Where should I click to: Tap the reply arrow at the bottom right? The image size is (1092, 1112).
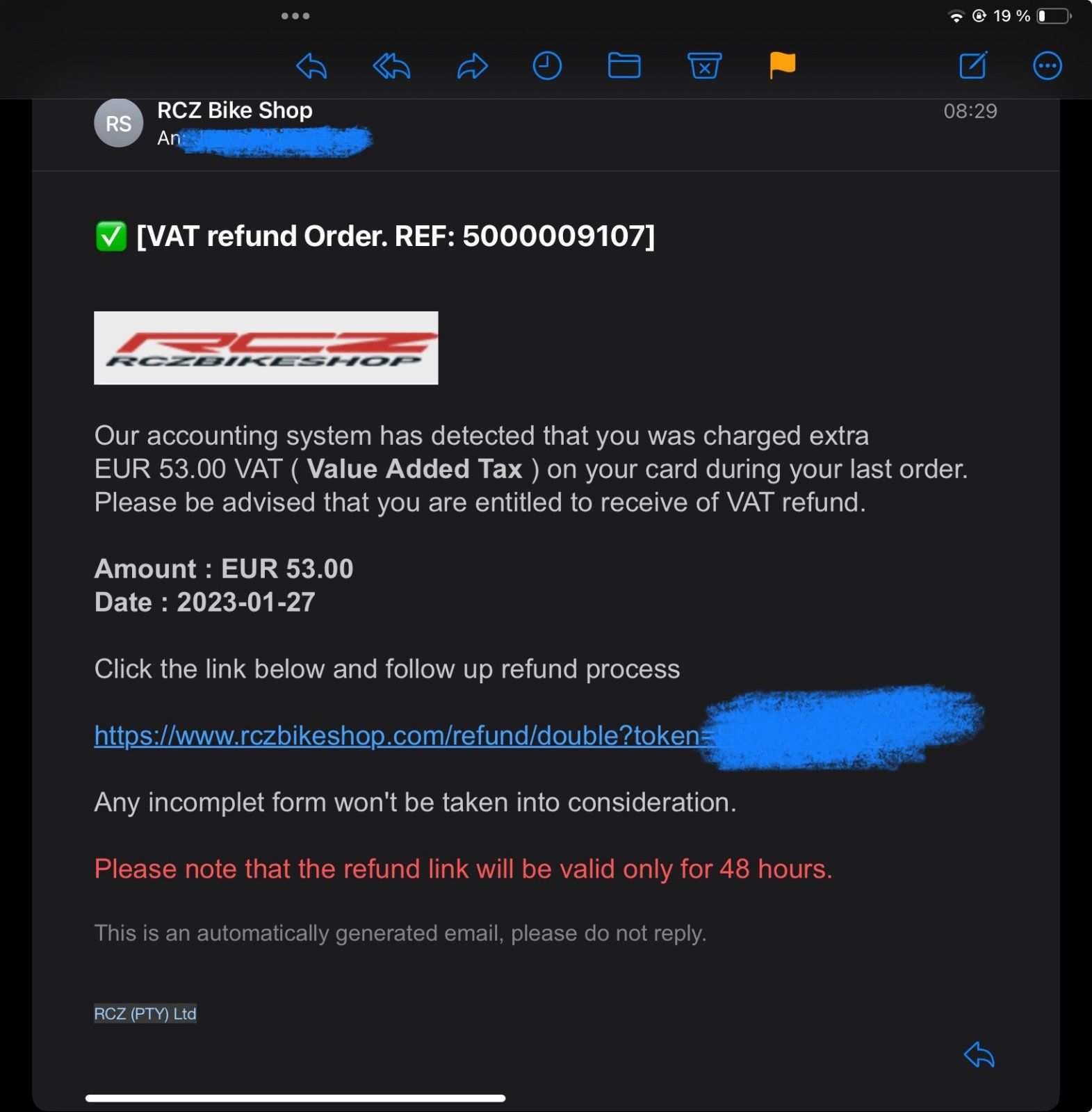click(x=979, y=1054)
